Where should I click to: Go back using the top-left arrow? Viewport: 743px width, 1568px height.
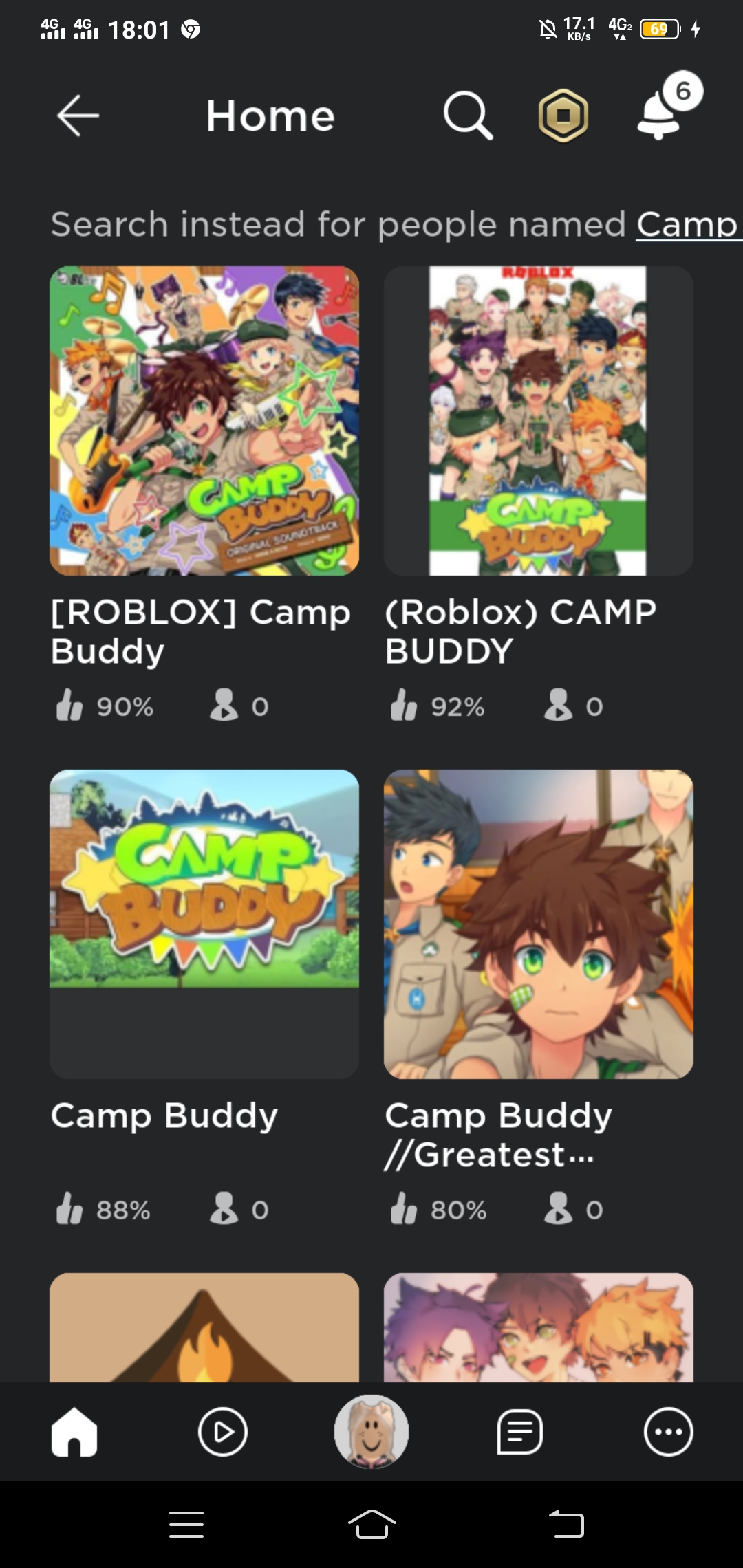click(78, 116)
